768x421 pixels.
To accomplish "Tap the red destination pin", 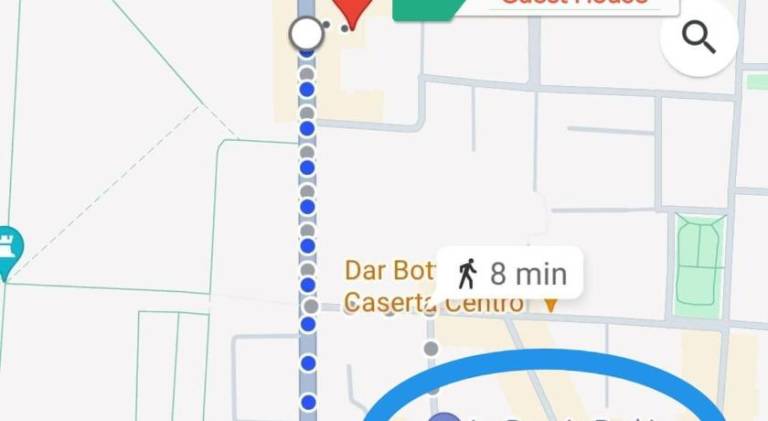I will click(350, 10).
